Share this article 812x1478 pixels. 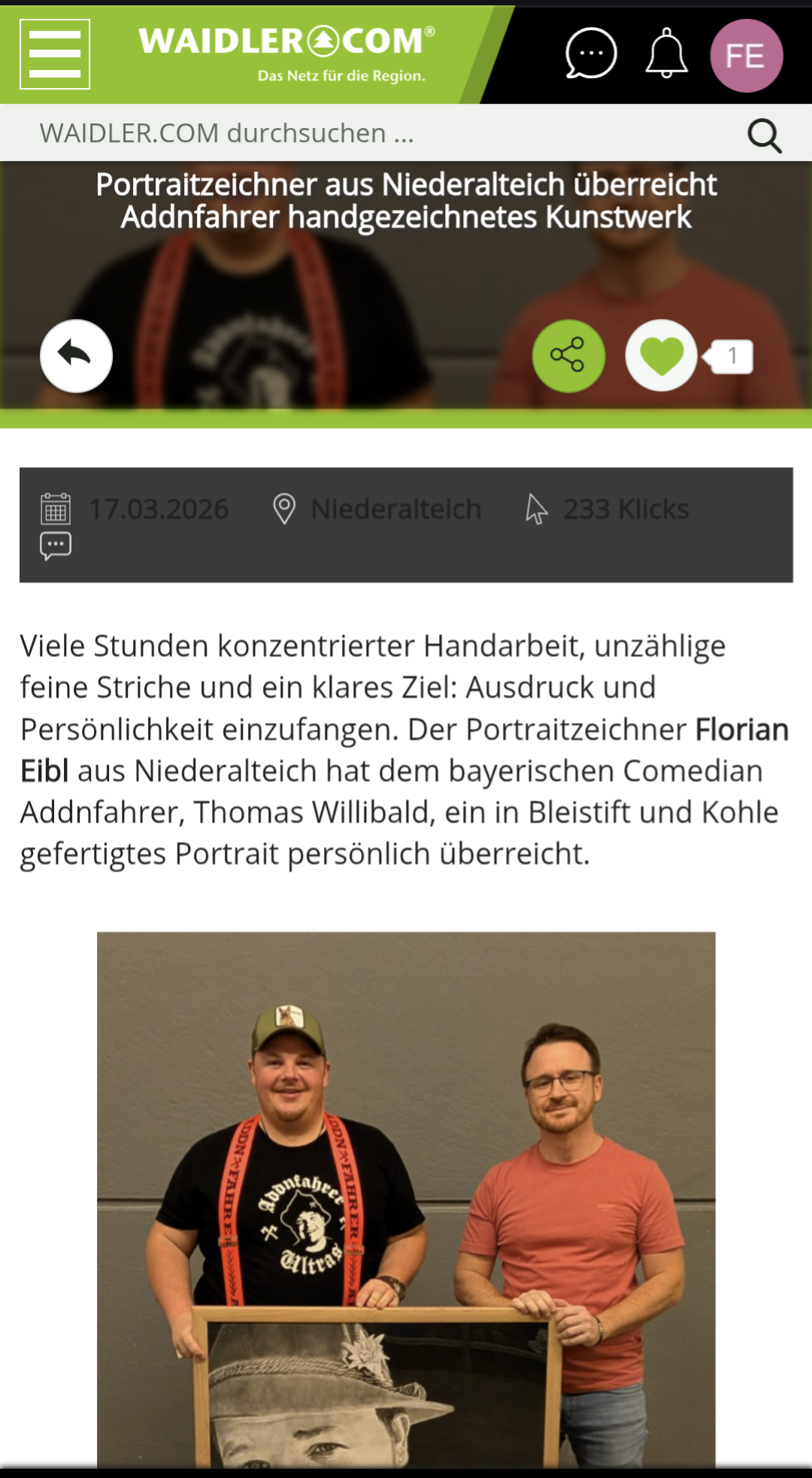pyautogui.click(x=568, y=356)
